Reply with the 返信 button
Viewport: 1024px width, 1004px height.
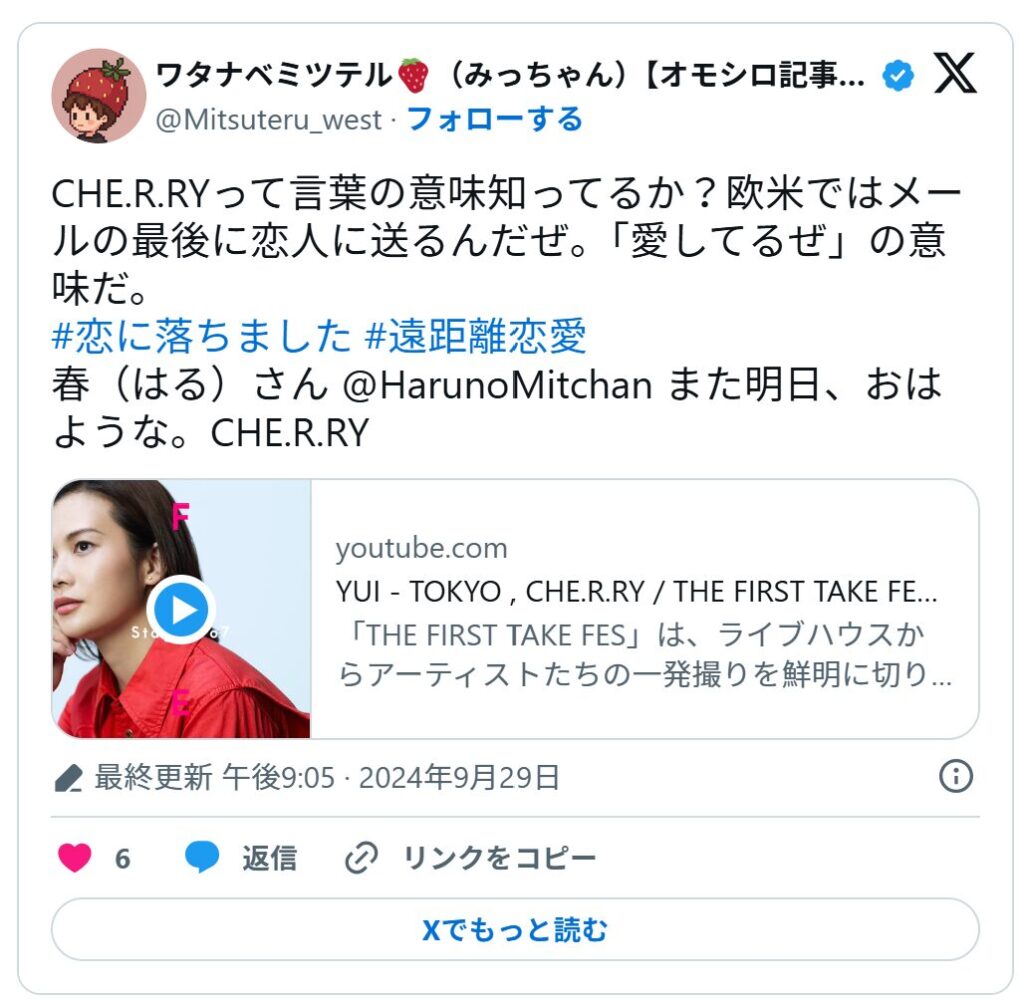coord(241,858)
